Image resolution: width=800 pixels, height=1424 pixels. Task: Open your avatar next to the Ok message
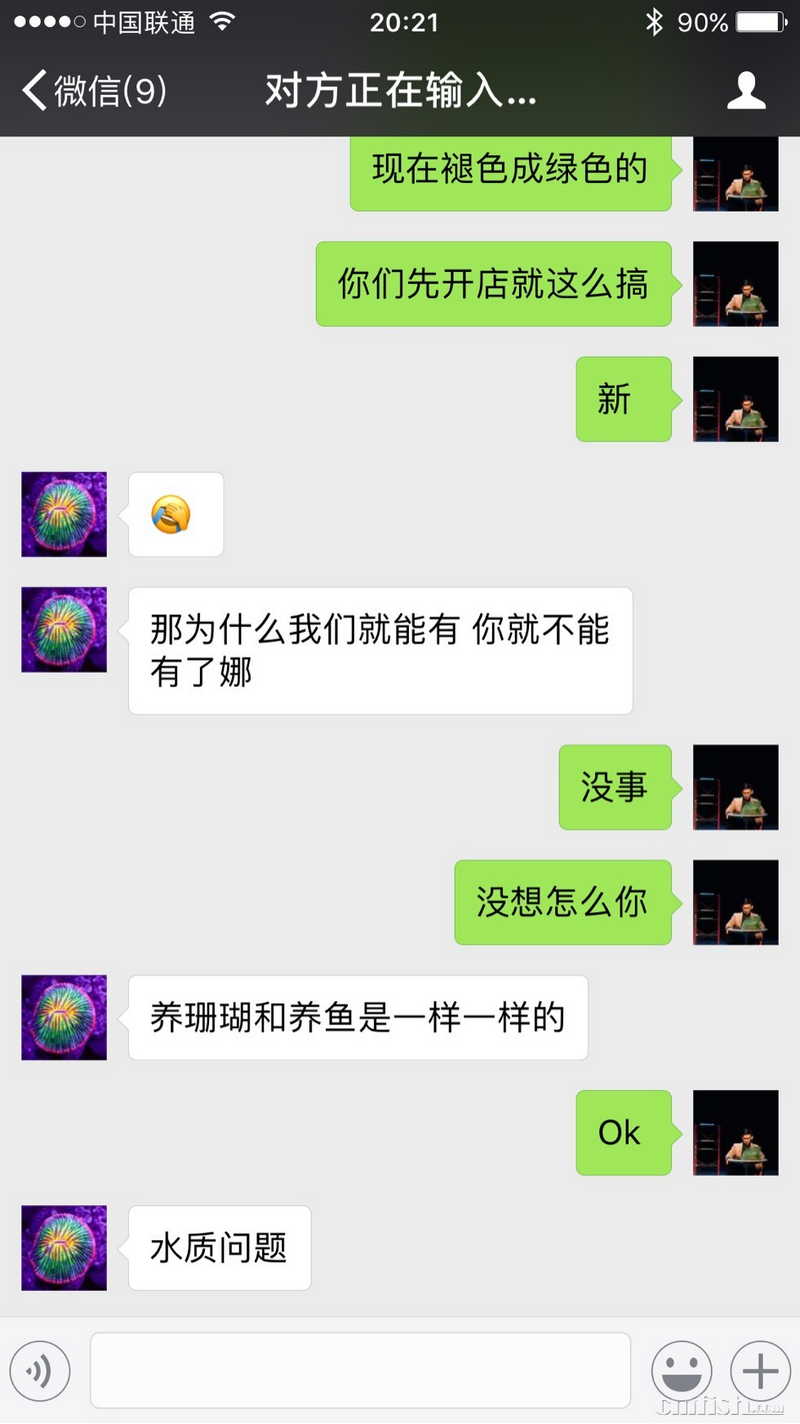tap(735, 1133)
